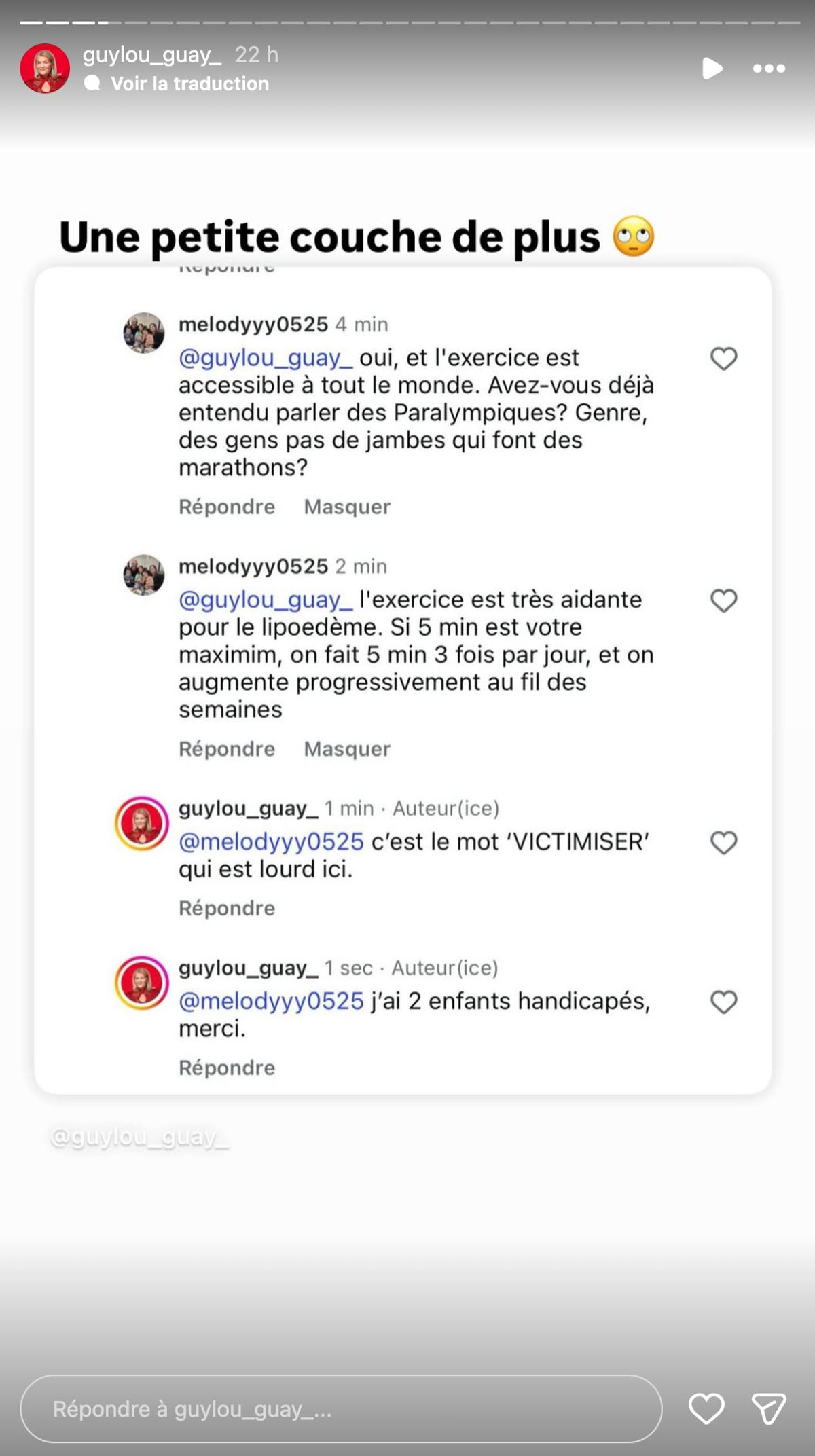Select 'Masquer' on the first comment
Screen dimensions: 815x1456
347,507
